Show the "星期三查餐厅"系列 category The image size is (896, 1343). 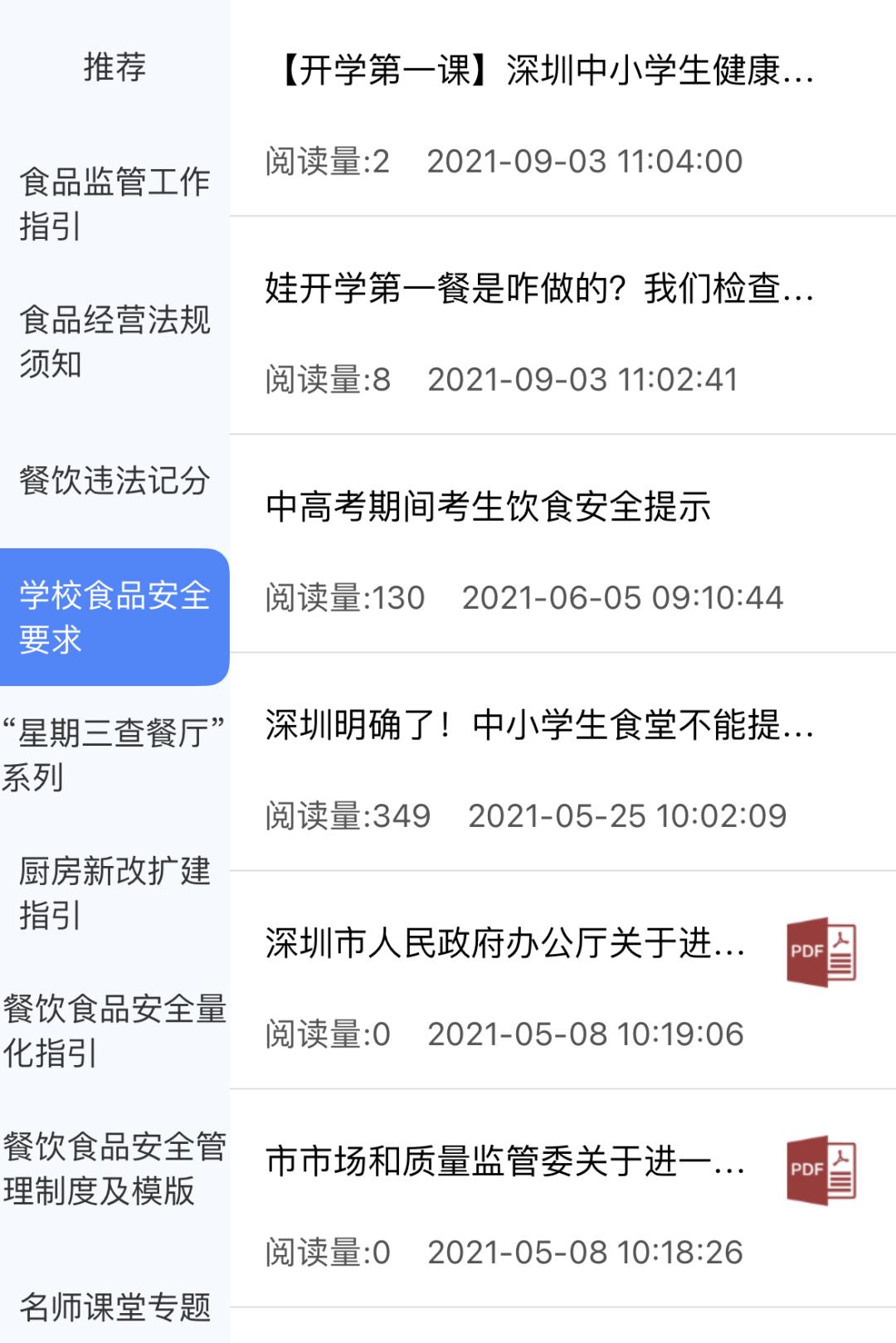(x=114, y=755)
